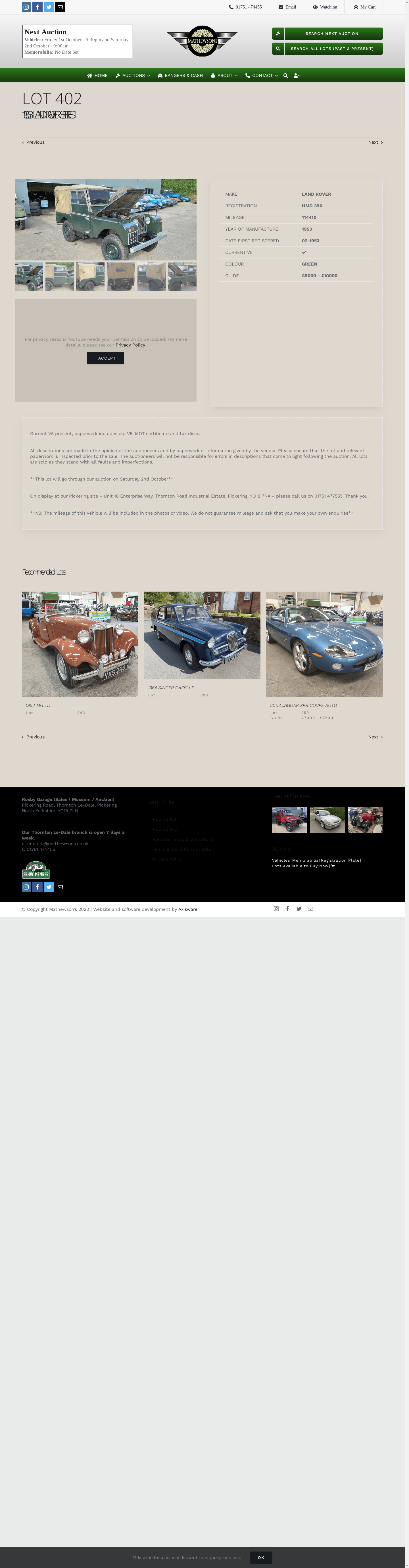Viewport: 409px width, 1568px height.
Task: Open the user account icon in menu
Action: 297,76
